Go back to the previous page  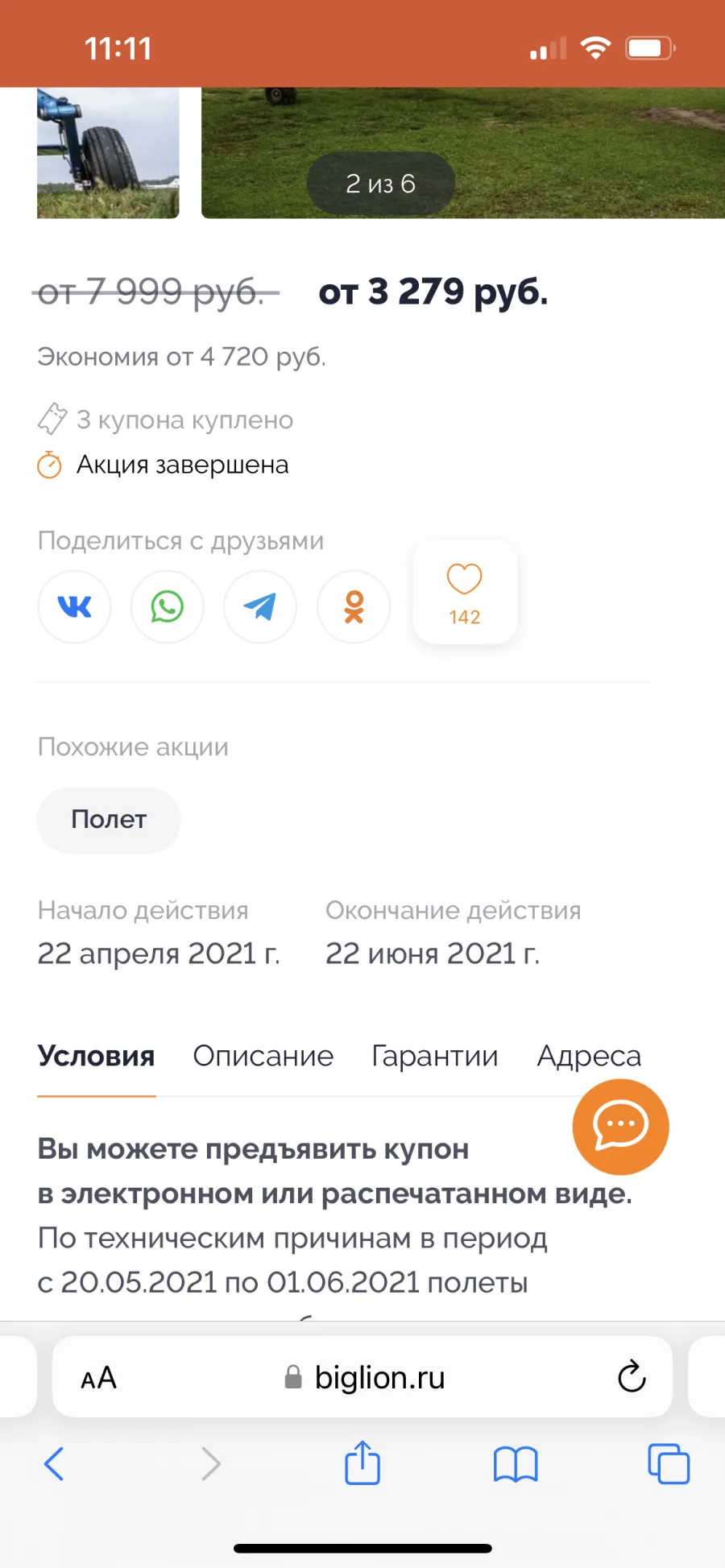point(54,1463)
